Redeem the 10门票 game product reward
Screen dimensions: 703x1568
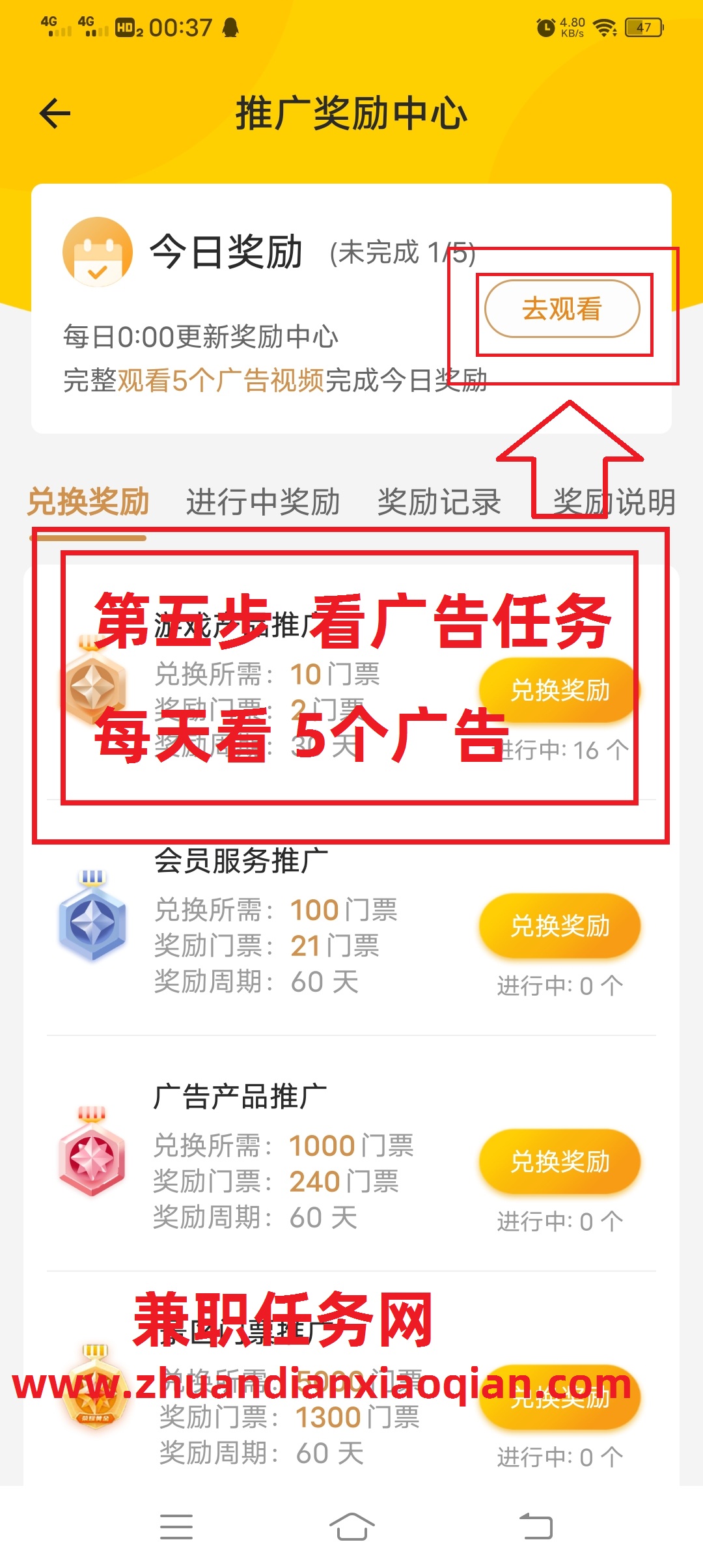(x=560, y=690)
